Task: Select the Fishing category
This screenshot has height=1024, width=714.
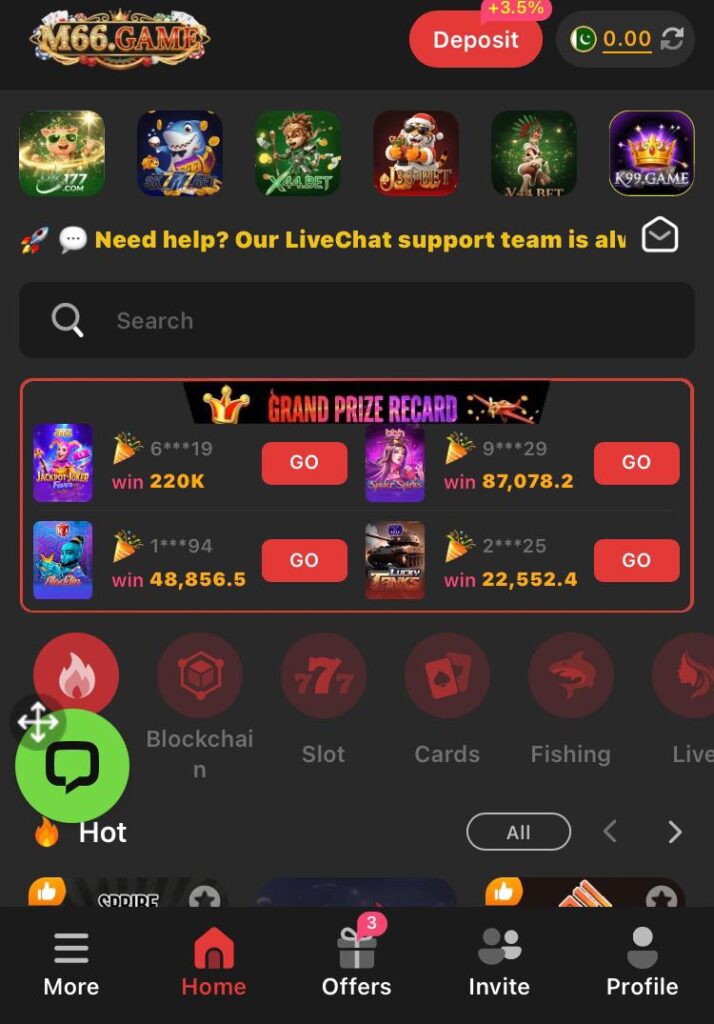Action: coord(570,677)
